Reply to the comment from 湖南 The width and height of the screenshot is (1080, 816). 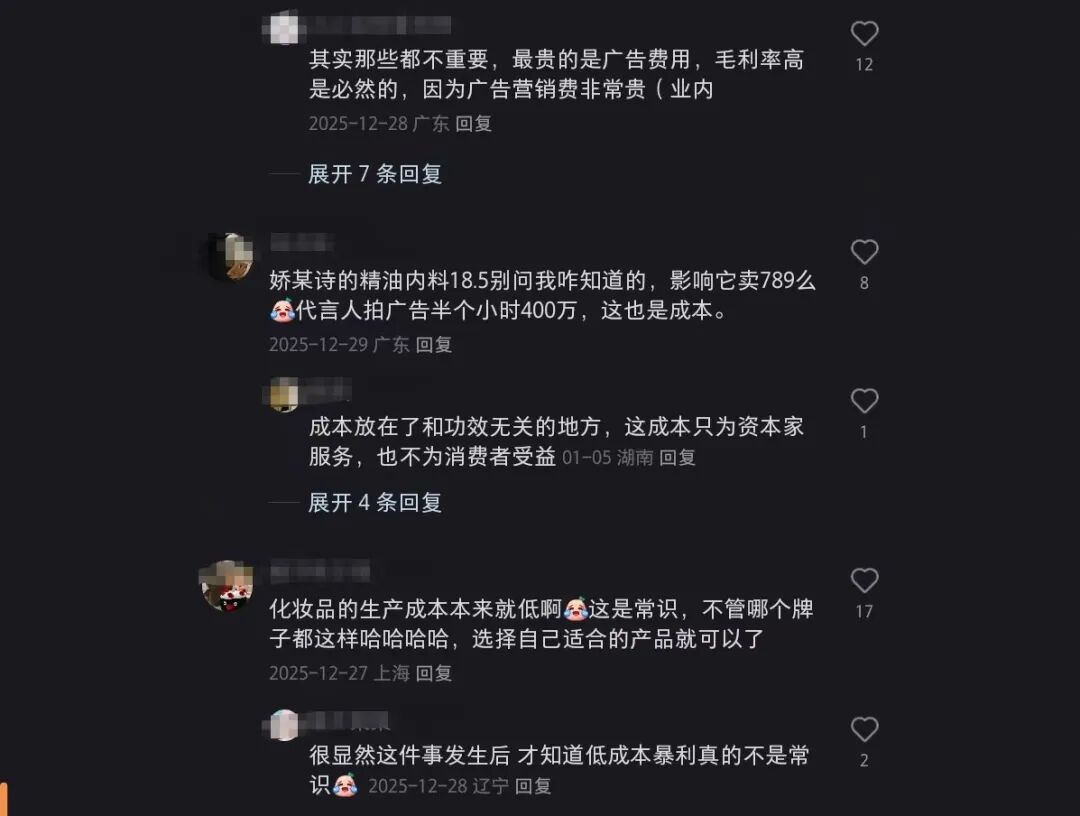tap(677, 458)
